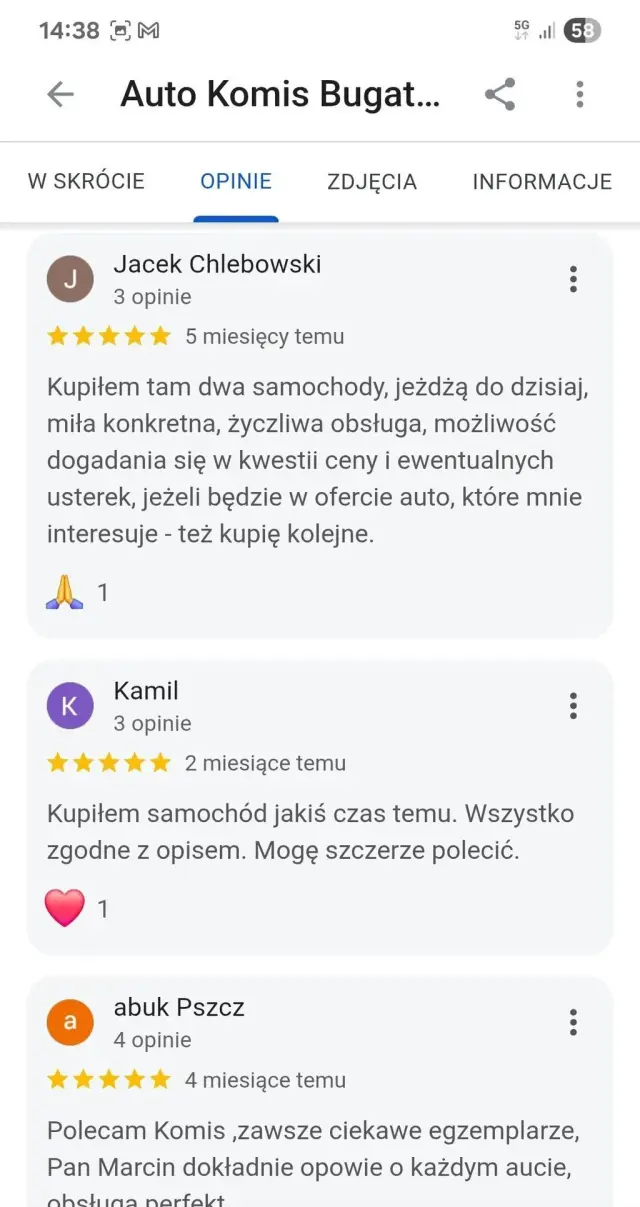Image resolution: width=640 pixels, height=1207 pixels.
Task: View Kamil's reviewer profile
Action: pyautogui.click(x=70, y=706)
